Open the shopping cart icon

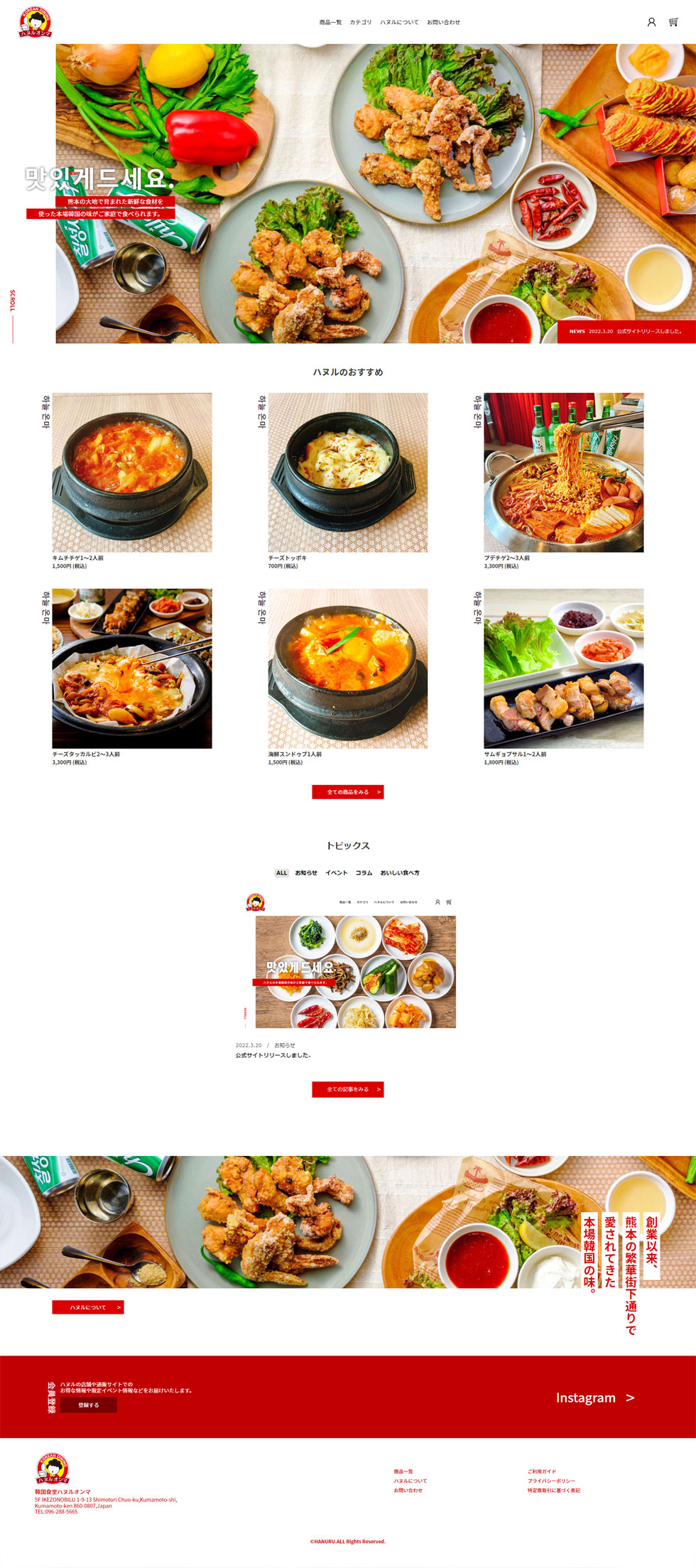[x=673, y=22]
